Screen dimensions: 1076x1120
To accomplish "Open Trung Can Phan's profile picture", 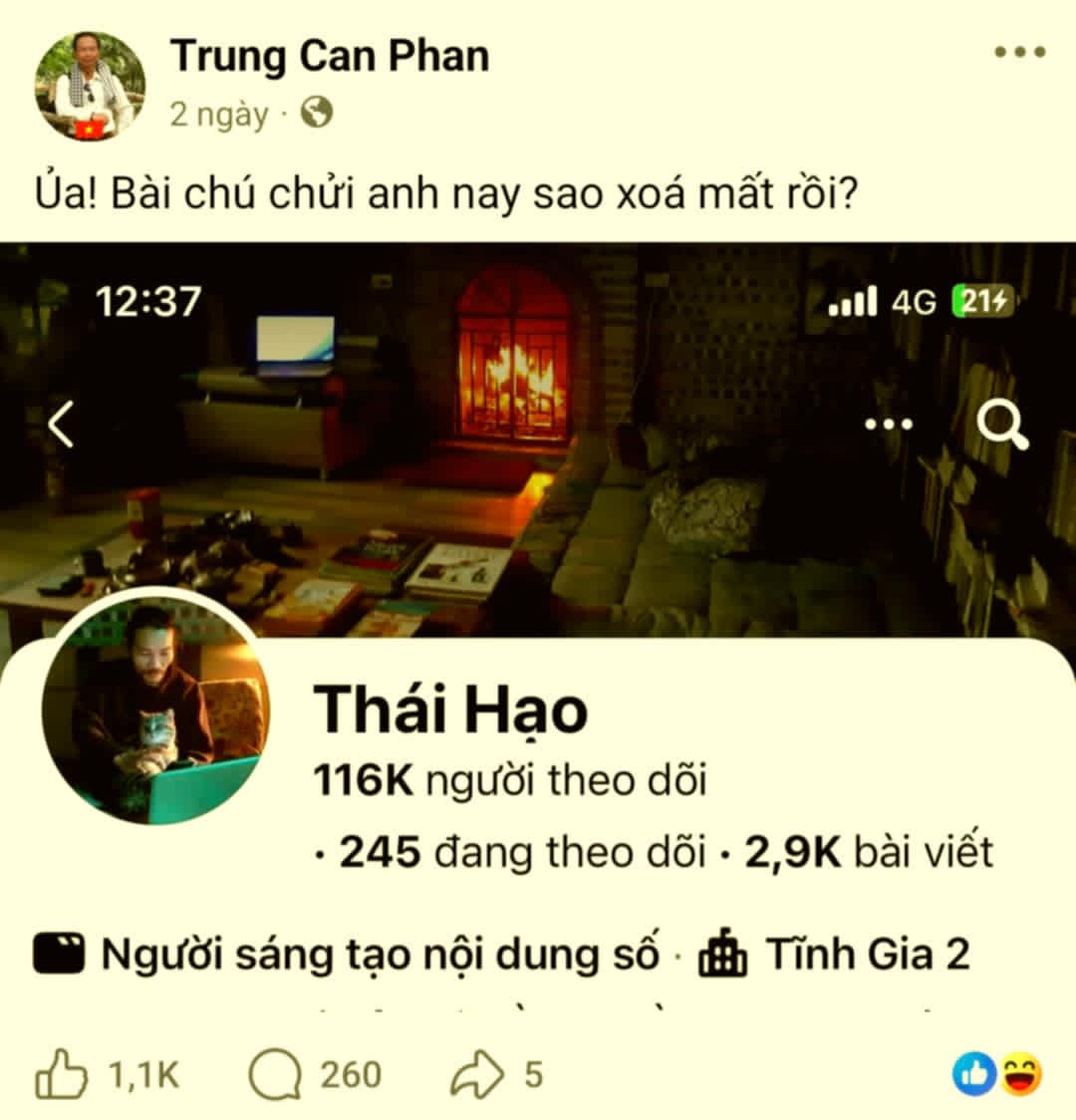I will [90, 87].
